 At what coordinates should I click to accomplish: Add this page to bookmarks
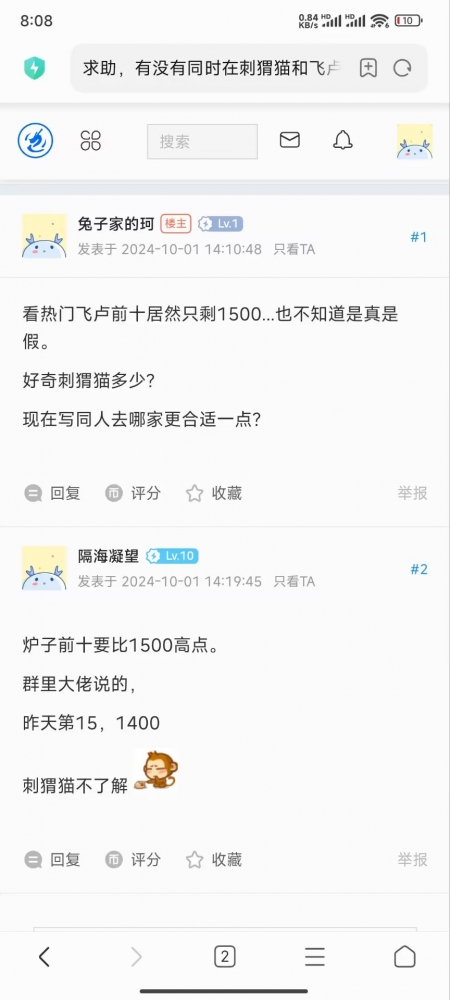(368, 68)
